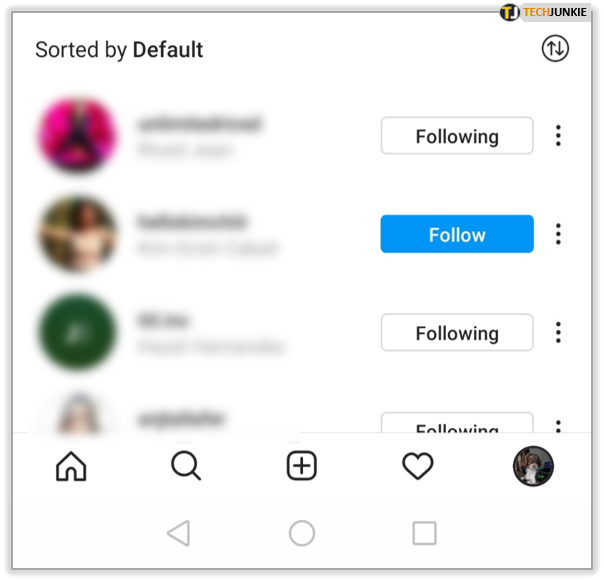
Task: Tap Following beside the pink profile picture
Action: (x=457, y=137)
